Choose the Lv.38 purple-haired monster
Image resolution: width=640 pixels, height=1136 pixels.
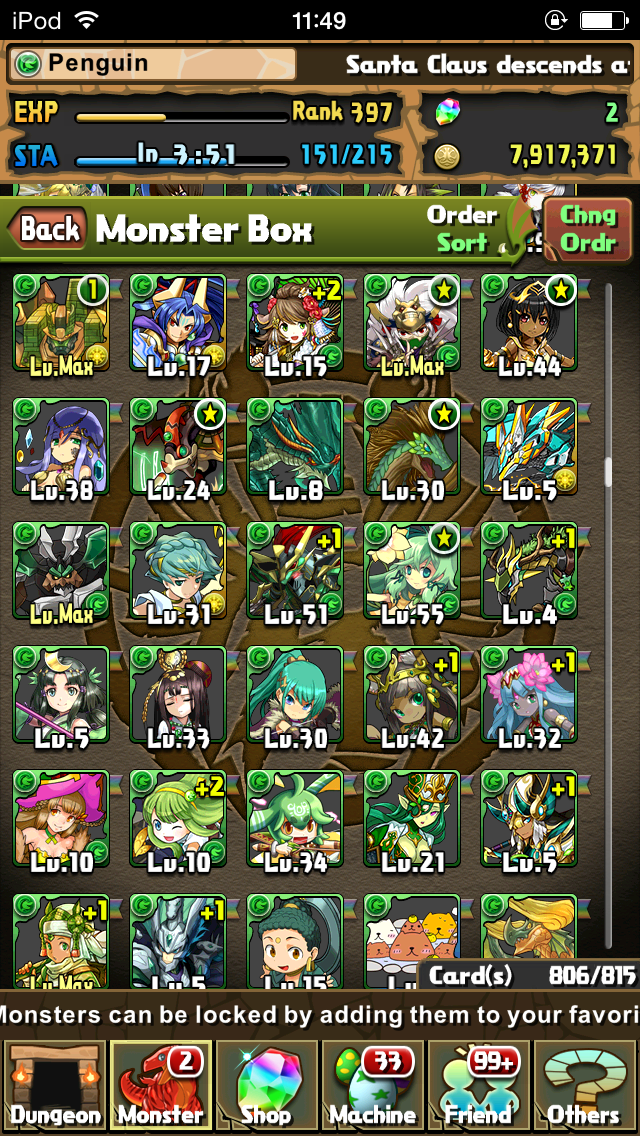(61, 446)
